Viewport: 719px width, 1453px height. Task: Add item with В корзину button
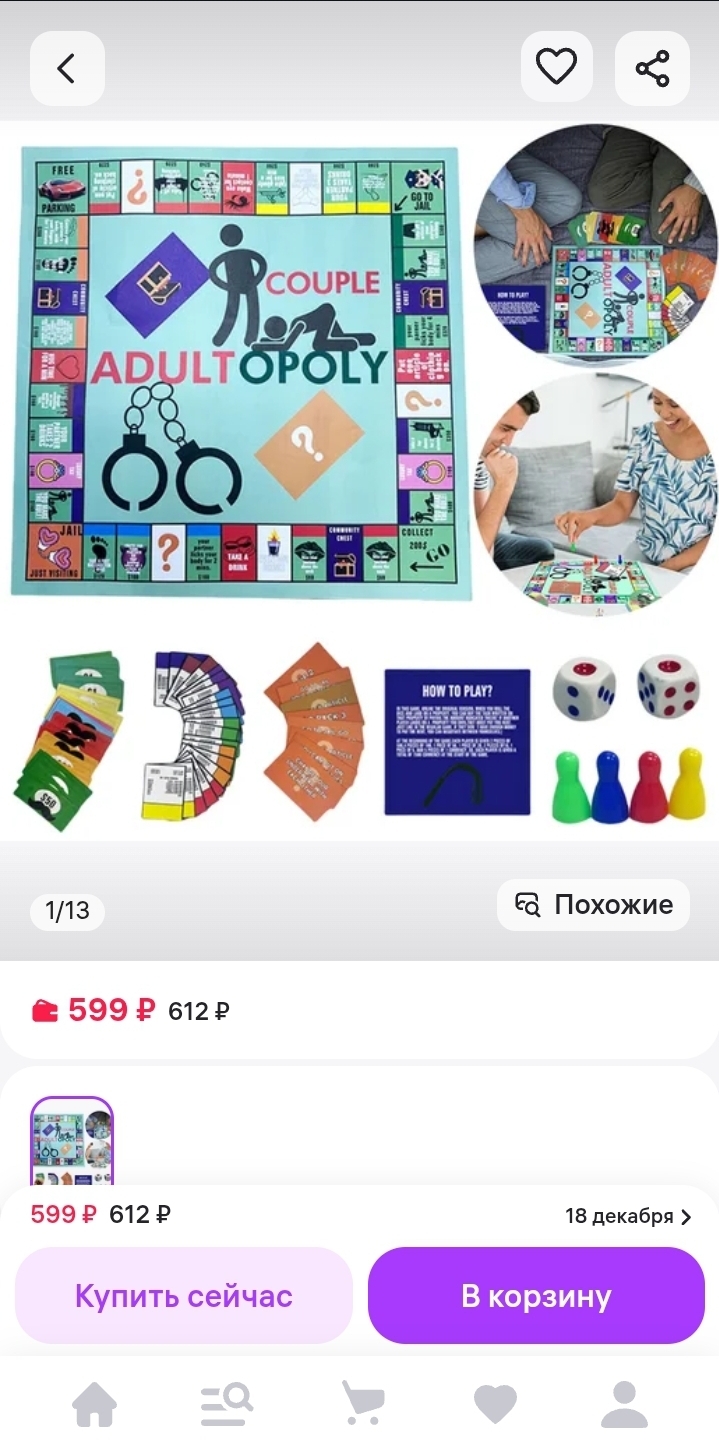tap(536, 1296)
